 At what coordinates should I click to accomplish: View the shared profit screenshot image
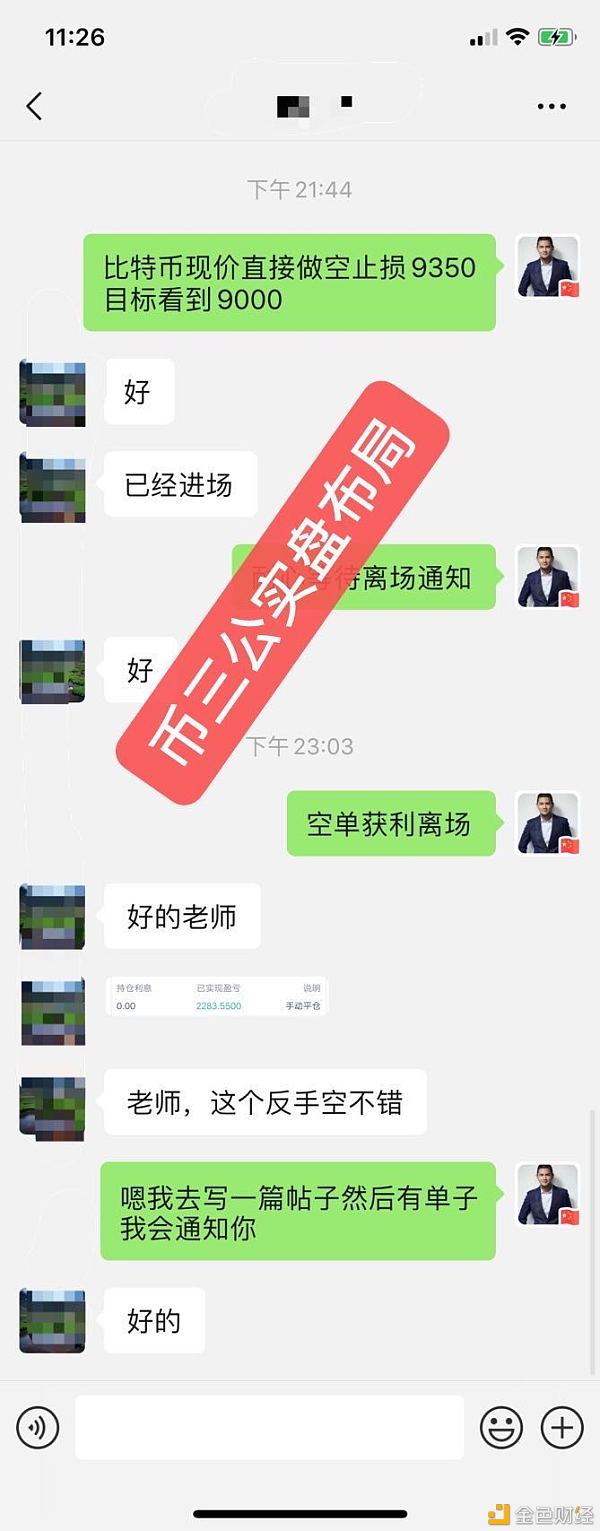[217, 997]
